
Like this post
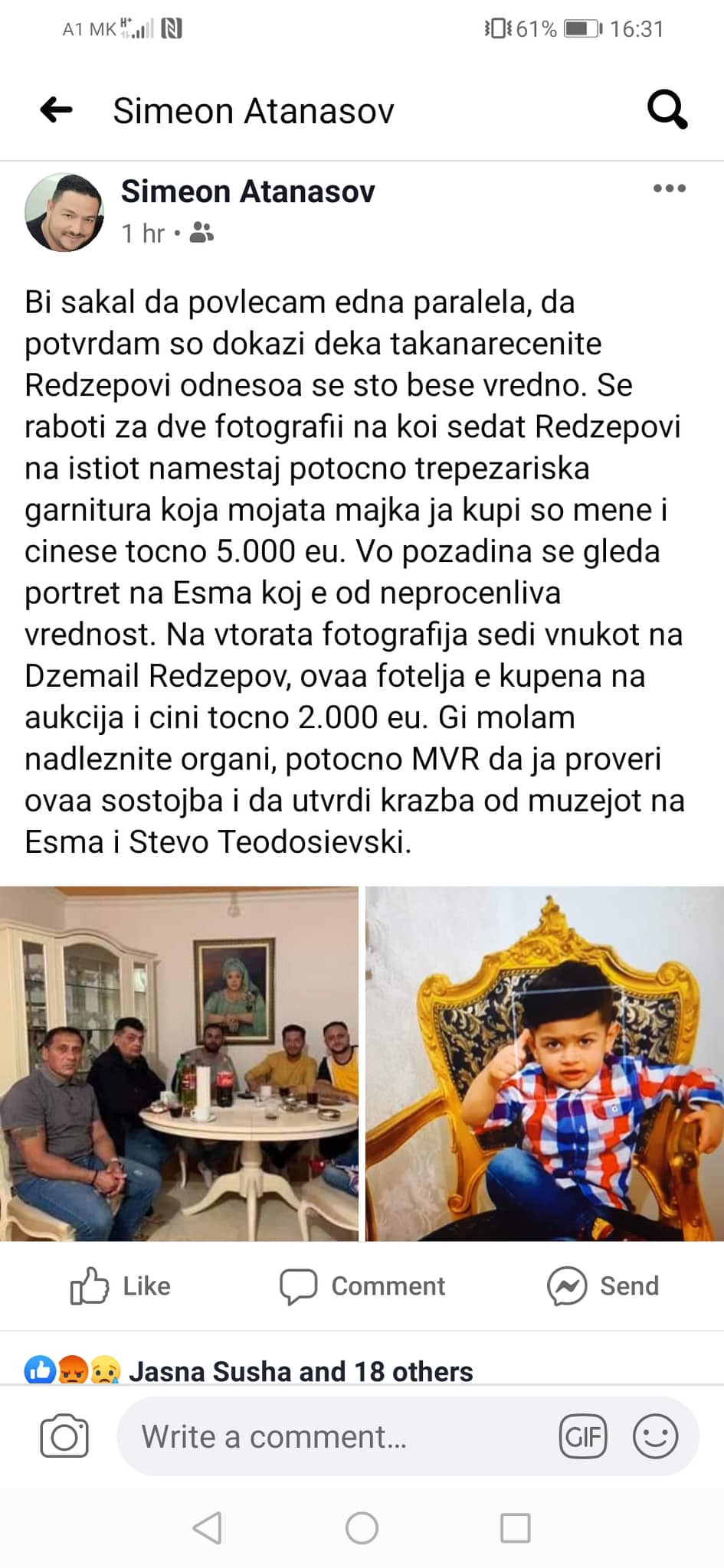(x=120, y=1286)
